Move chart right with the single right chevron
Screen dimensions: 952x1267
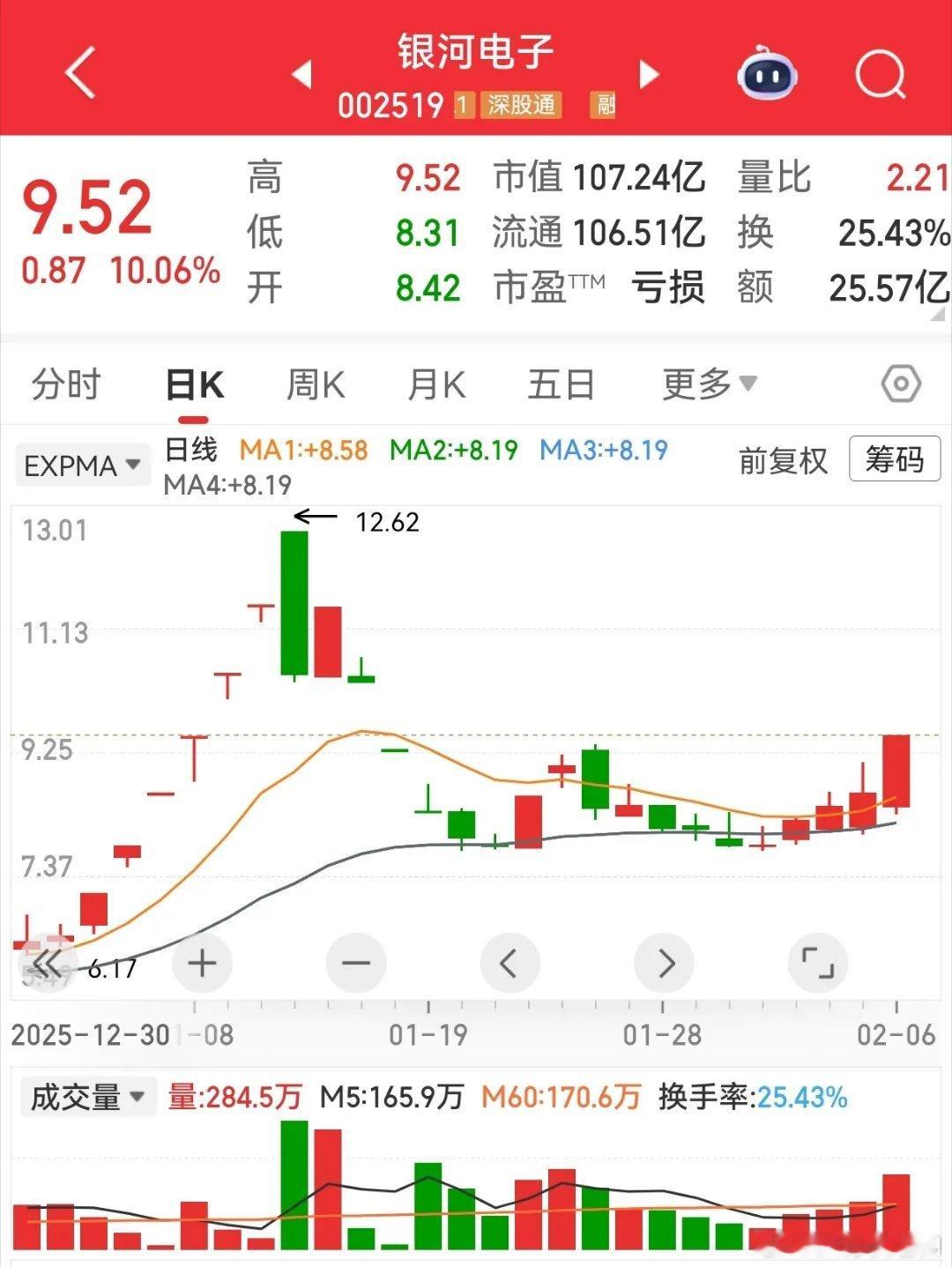click(665, 963)
